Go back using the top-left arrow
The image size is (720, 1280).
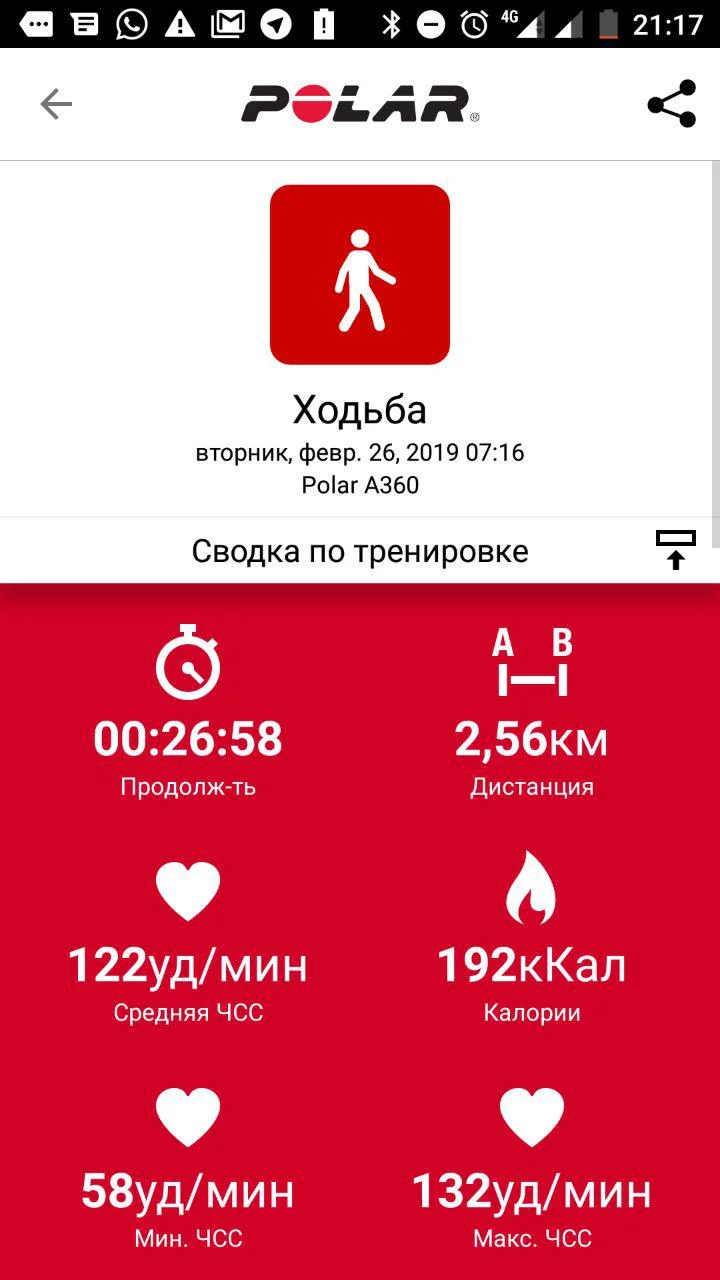coord(56,104)
